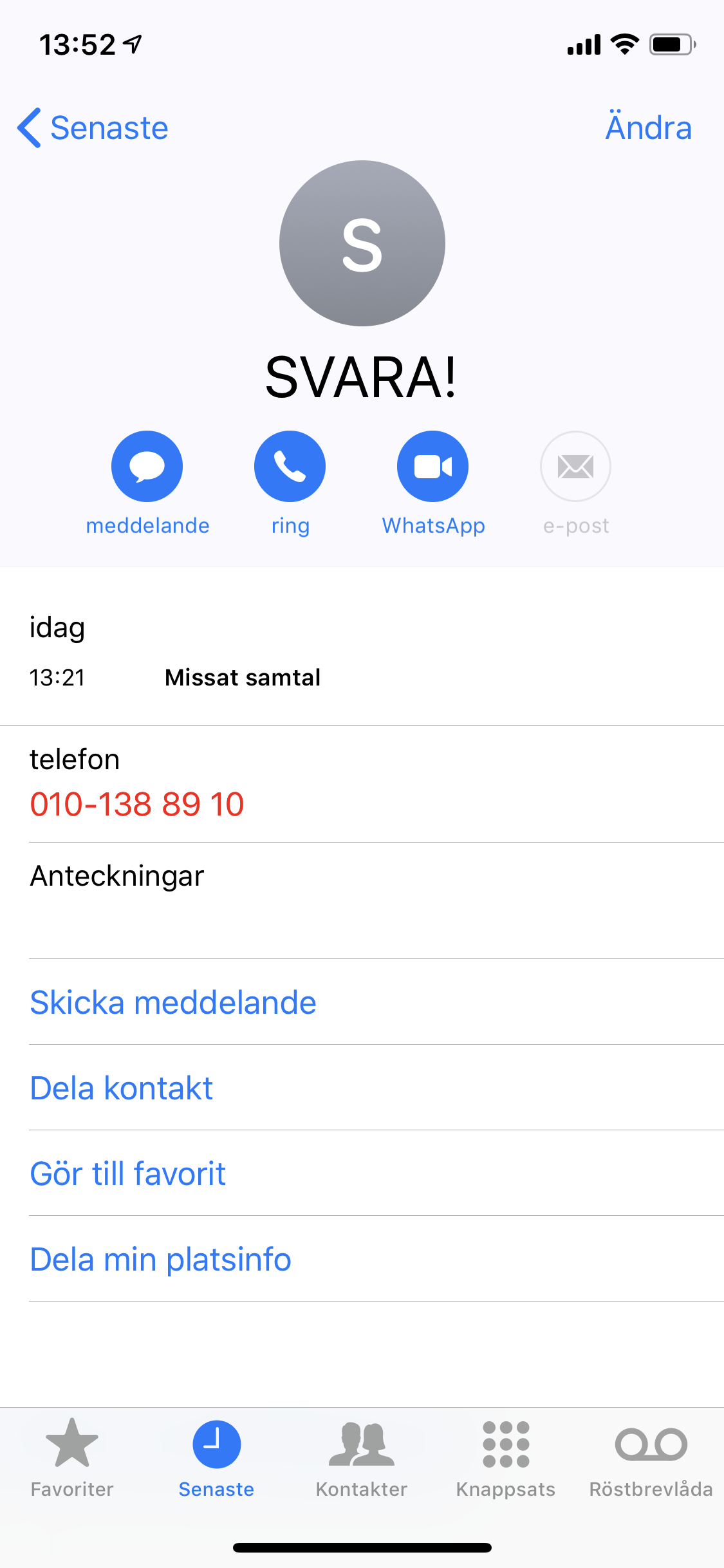The width and height of the screenshot is (724, 1568).
Task: Add contact via Gör till favorit
Action: [x=128, y=1173]
